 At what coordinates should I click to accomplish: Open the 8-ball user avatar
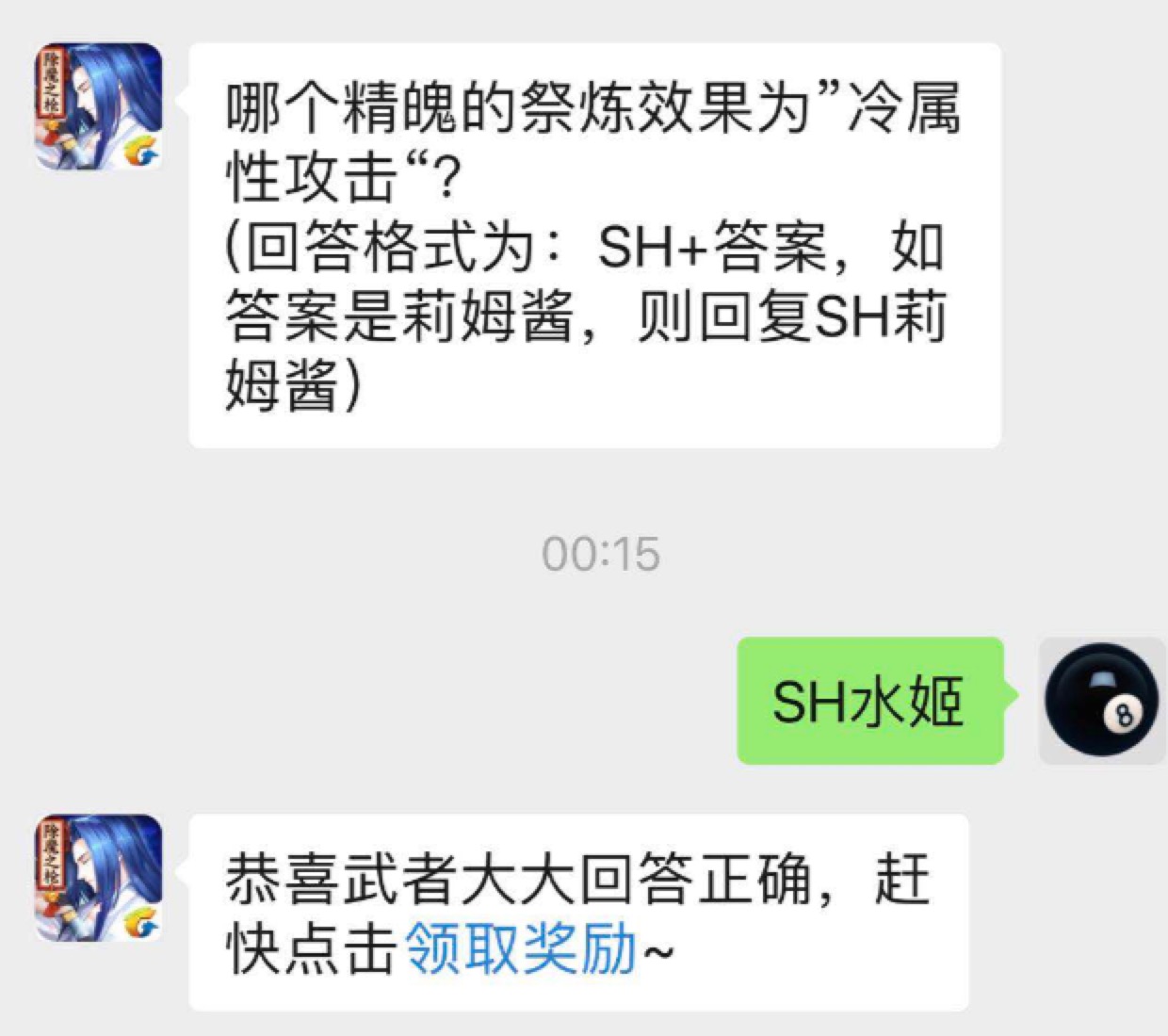tap(1101, 701)
